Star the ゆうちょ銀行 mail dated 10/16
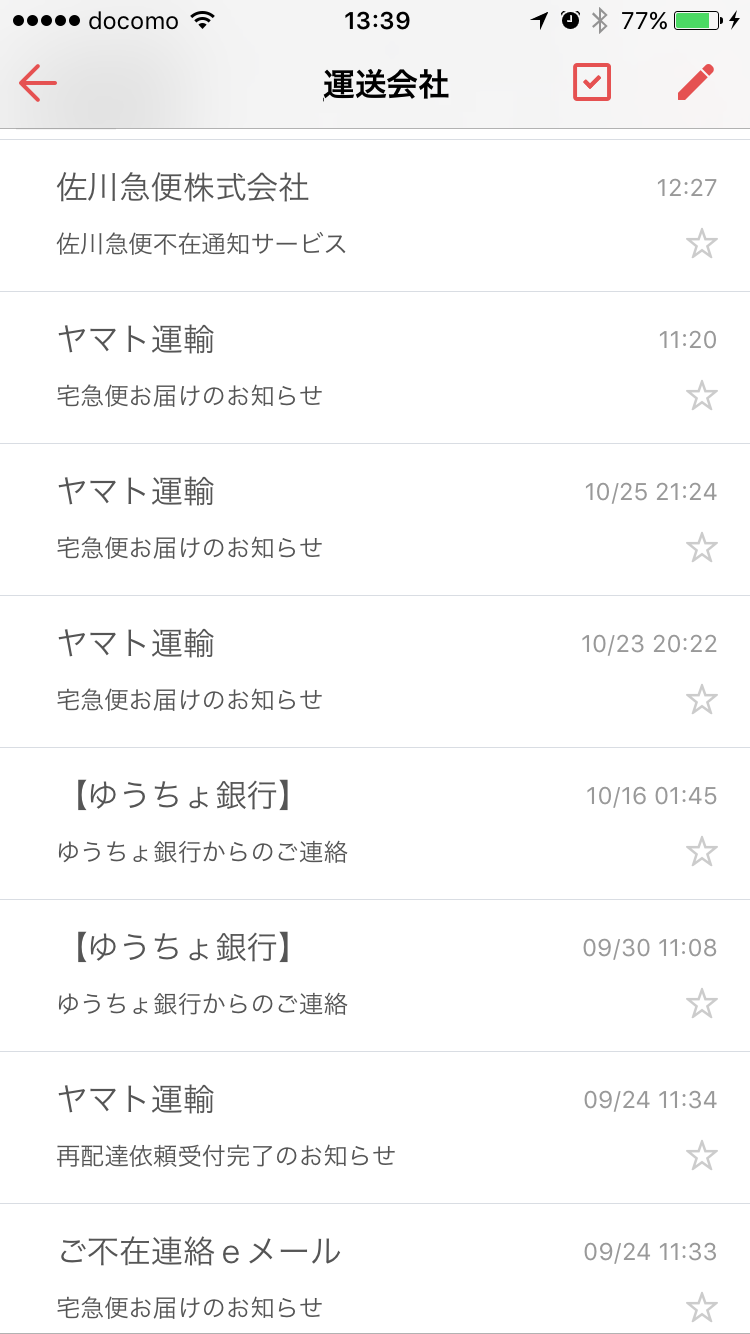 (702, 851)
